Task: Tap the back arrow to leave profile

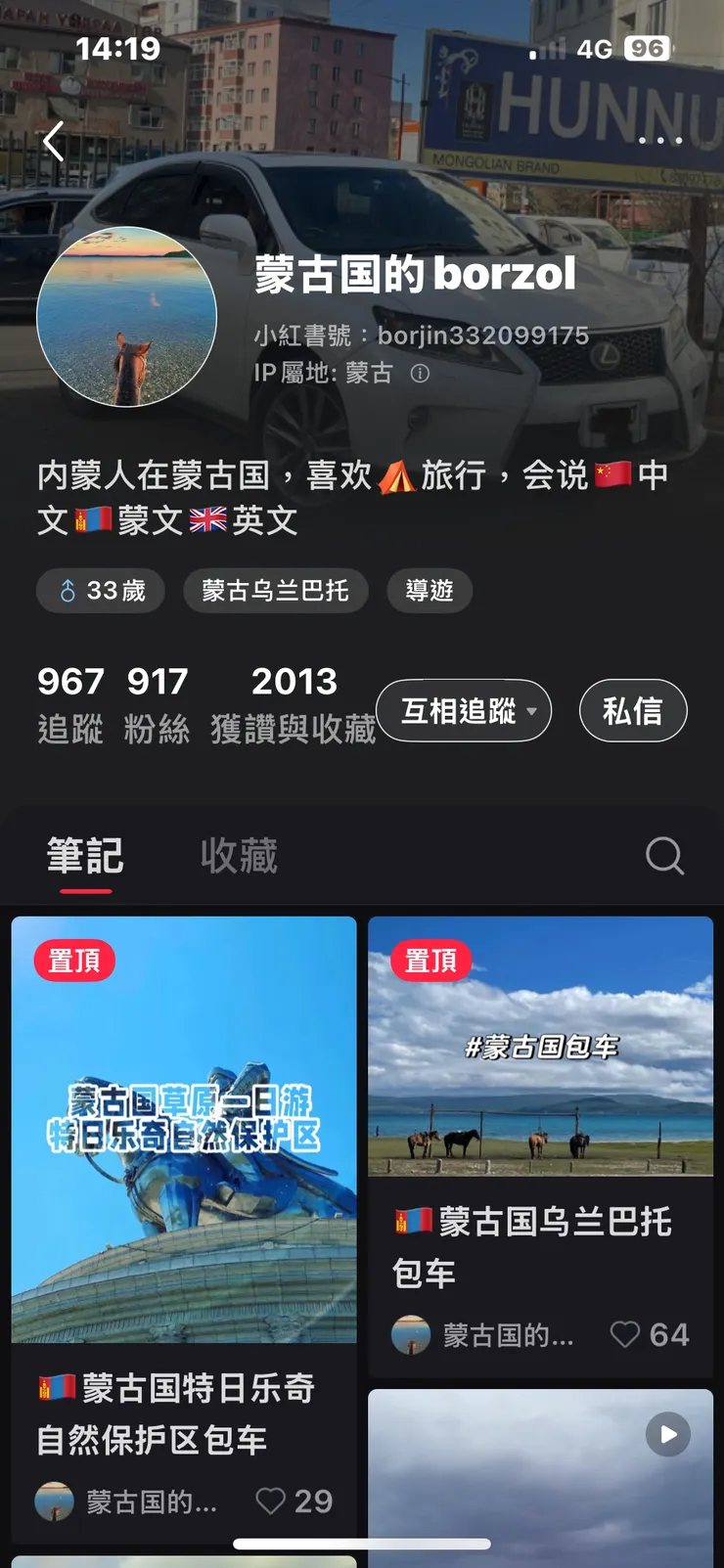Action: (54, 142)
